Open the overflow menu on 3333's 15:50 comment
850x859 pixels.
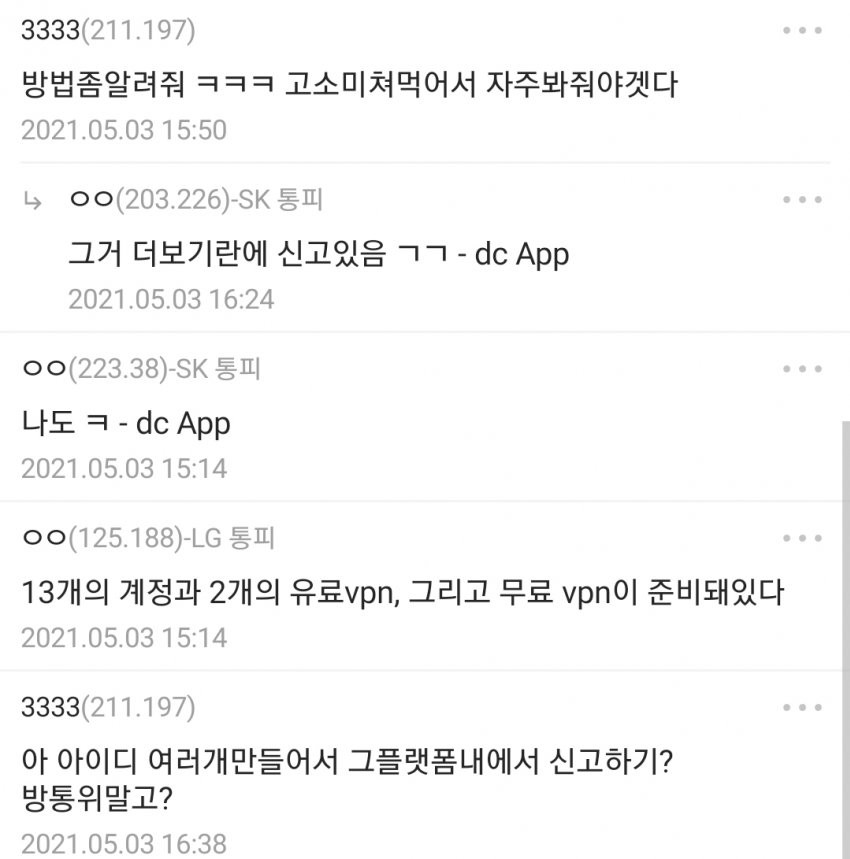802,30
